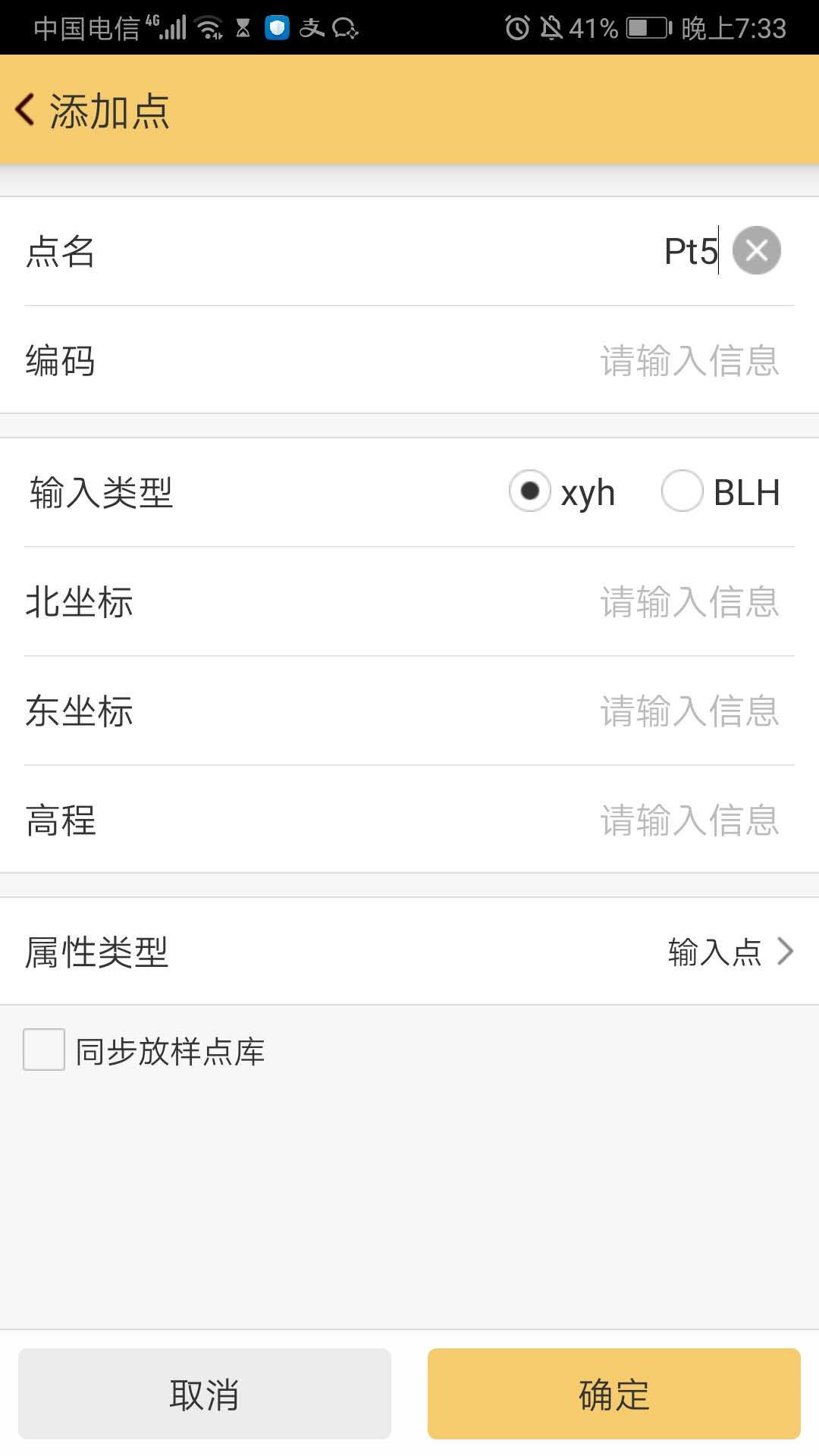This screenshot has width=819, height=1456.
Task: Switch input type to BLH
Action: tap(682, 491)
